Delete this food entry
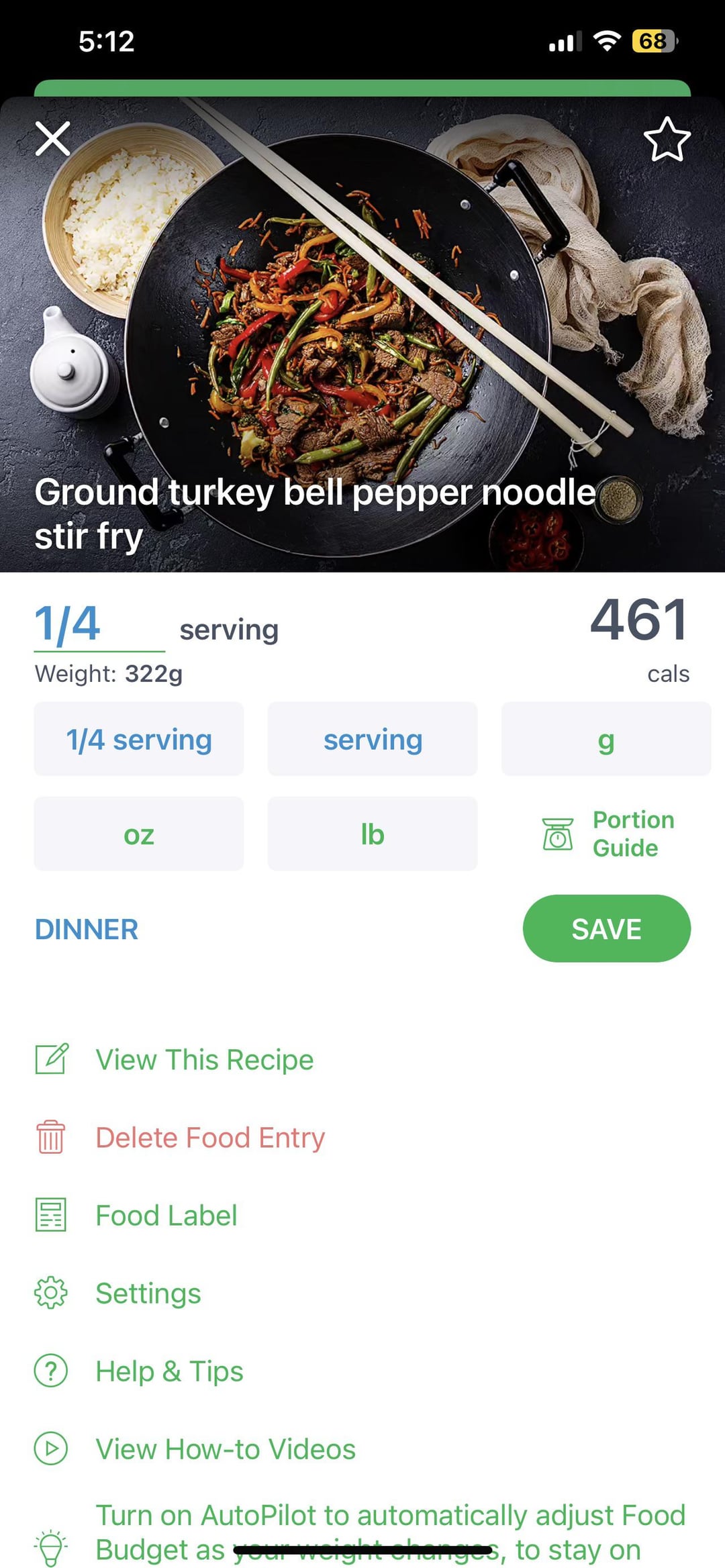725x1568 pixels. coord(209,1138)
